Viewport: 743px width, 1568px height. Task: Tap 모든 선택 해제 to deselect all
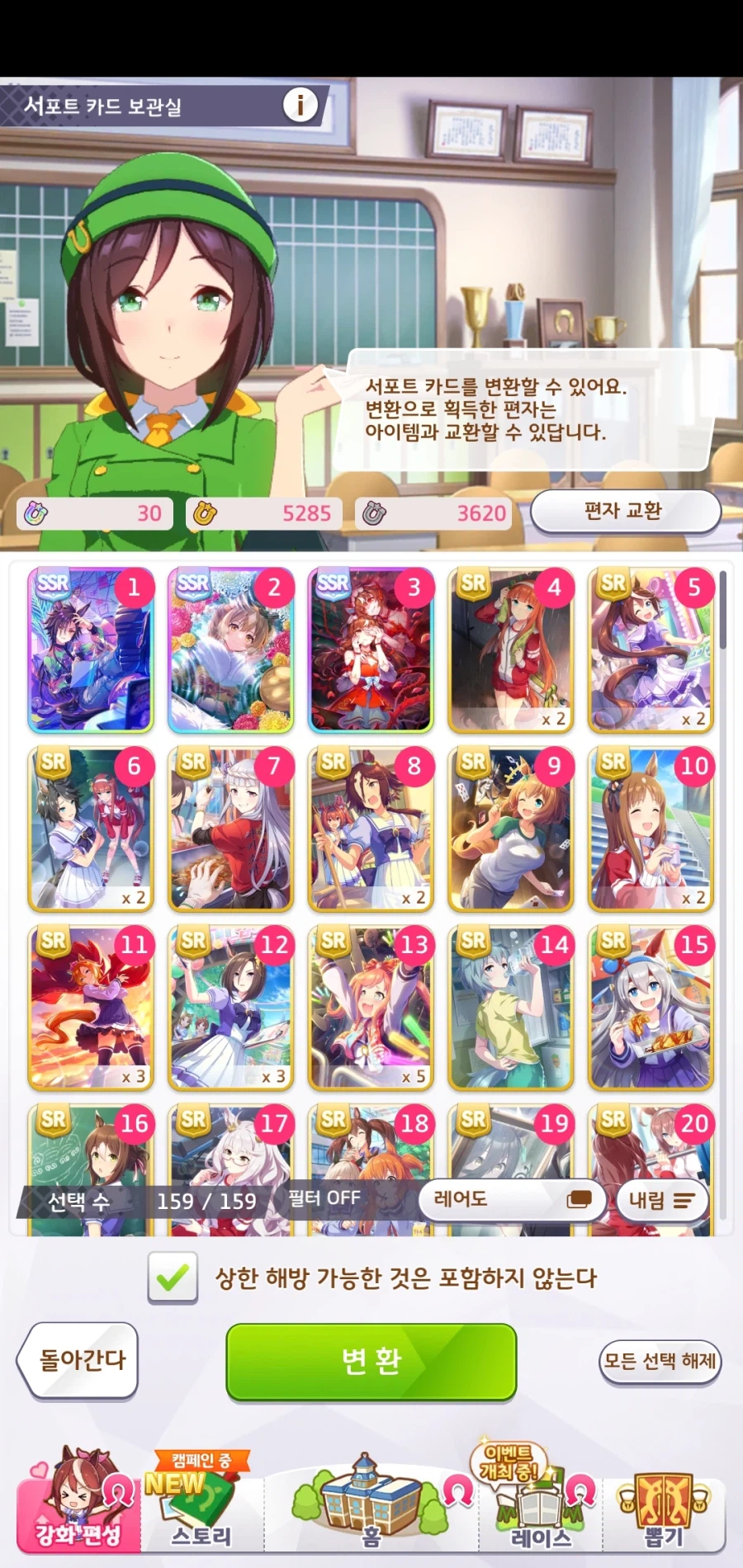pyautogui.click(x=660, y=1361)
